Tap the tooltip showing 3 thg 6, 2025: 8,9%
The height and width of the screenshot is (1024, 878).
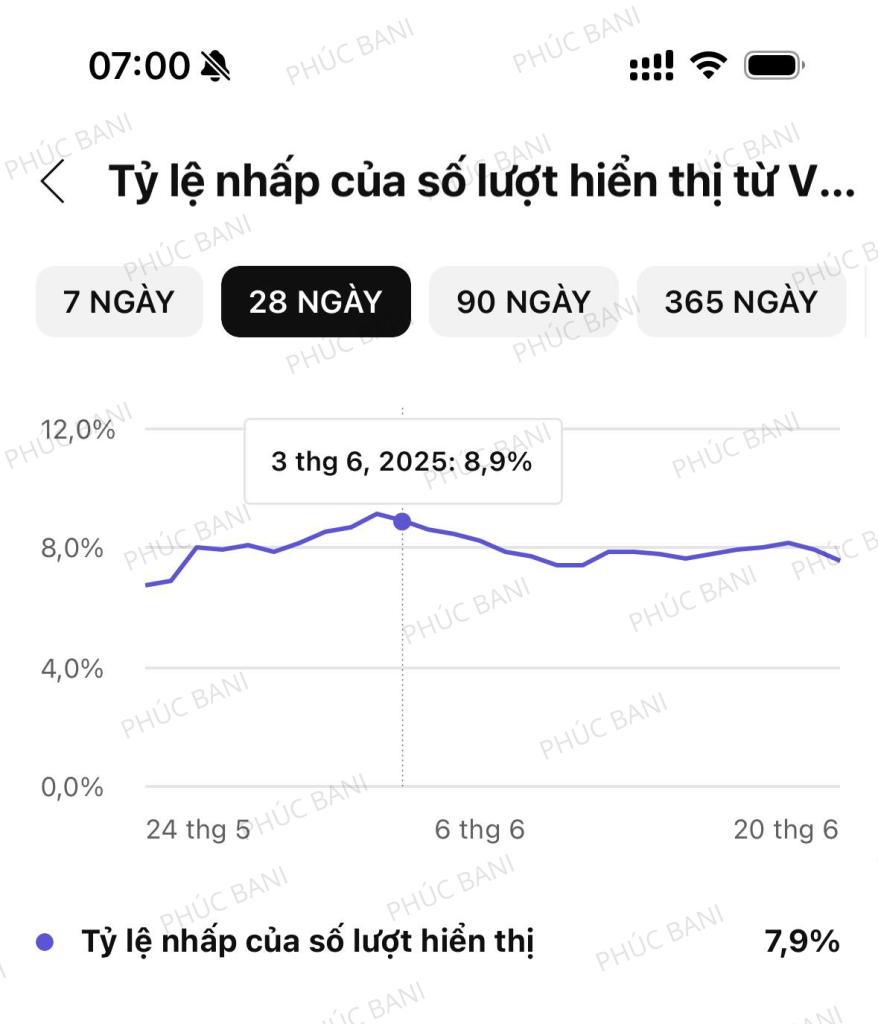click(x=401, y=462)
